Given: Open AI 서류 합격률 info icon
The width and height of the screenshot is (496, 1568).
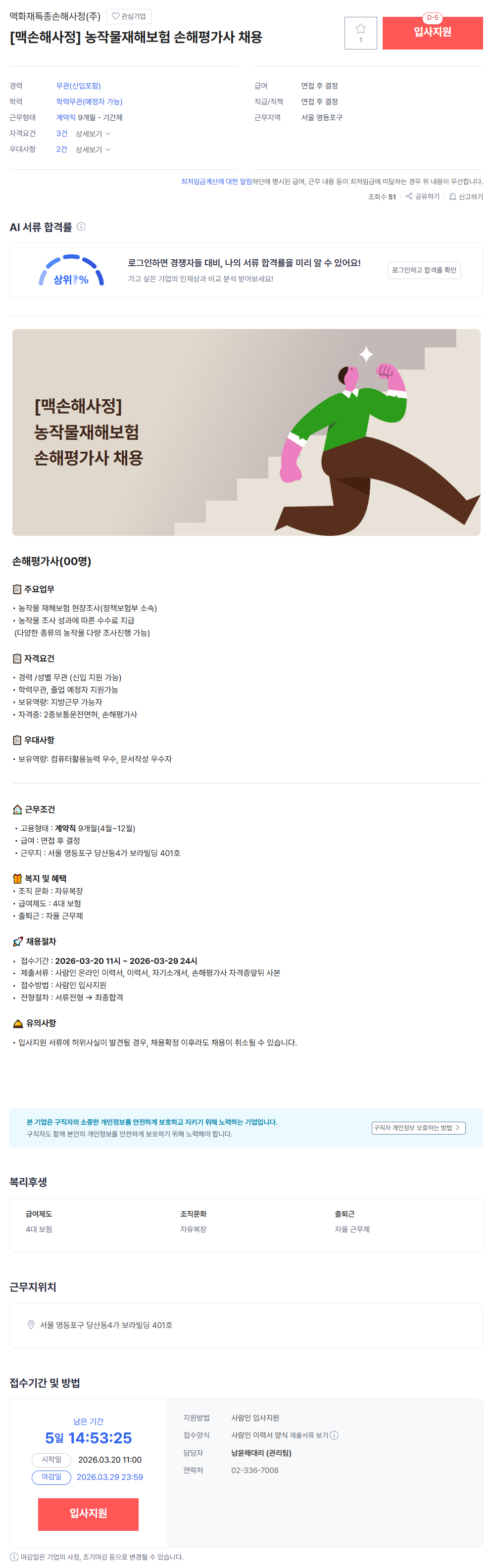Looking at the screenshot, I should point(81,227).
